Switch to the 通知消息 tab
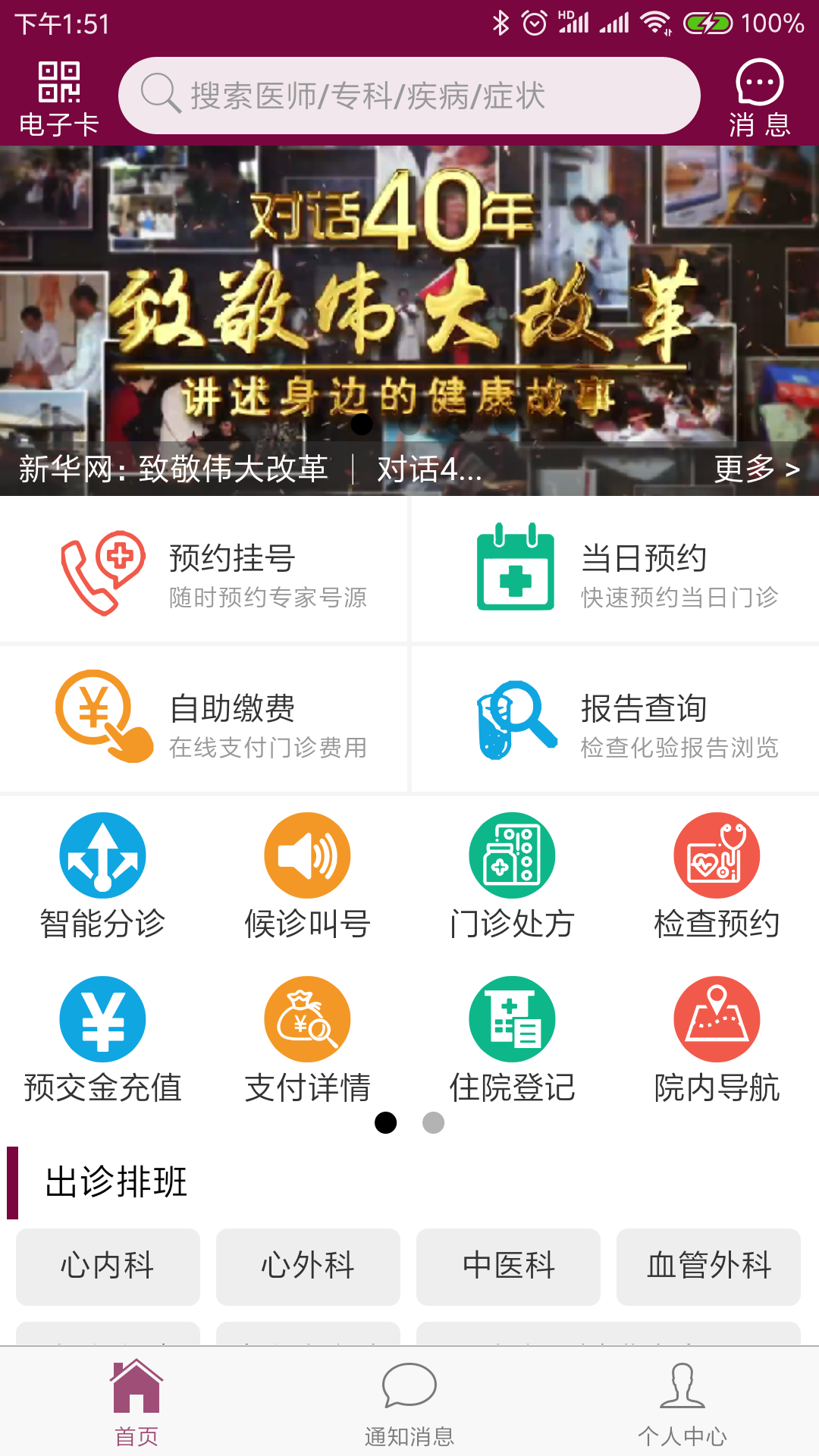This screenshot has width=819, height=1456. [409, 1403]
